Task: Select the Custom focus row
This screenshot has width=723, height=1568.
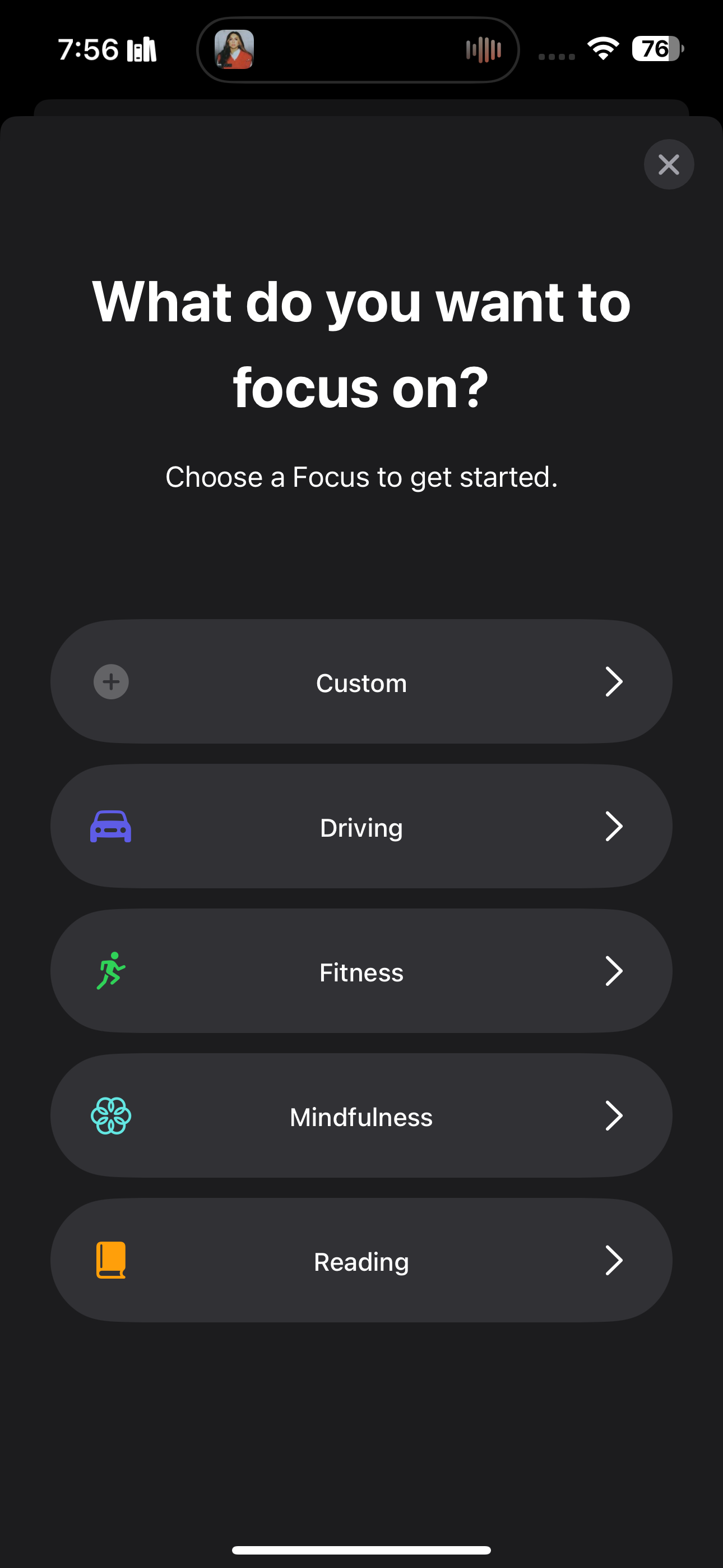Action: coord(361,682)
